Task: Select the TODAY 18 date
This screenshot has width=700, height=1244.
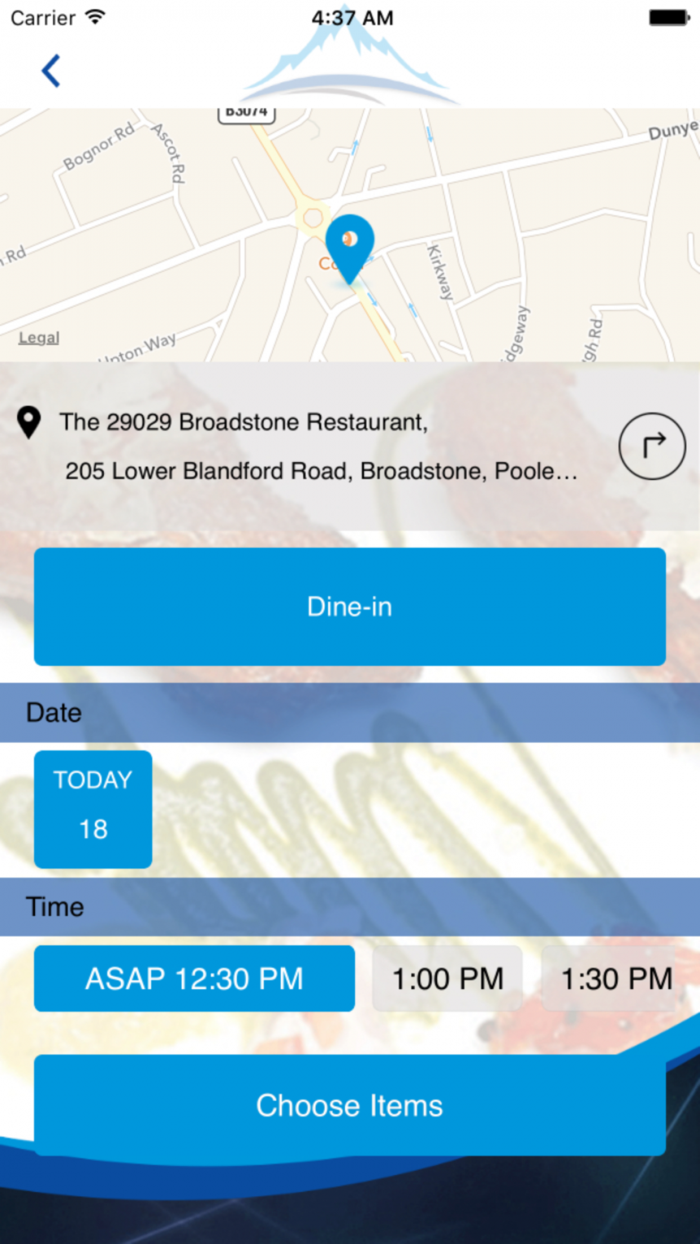Action: (93, 808)
